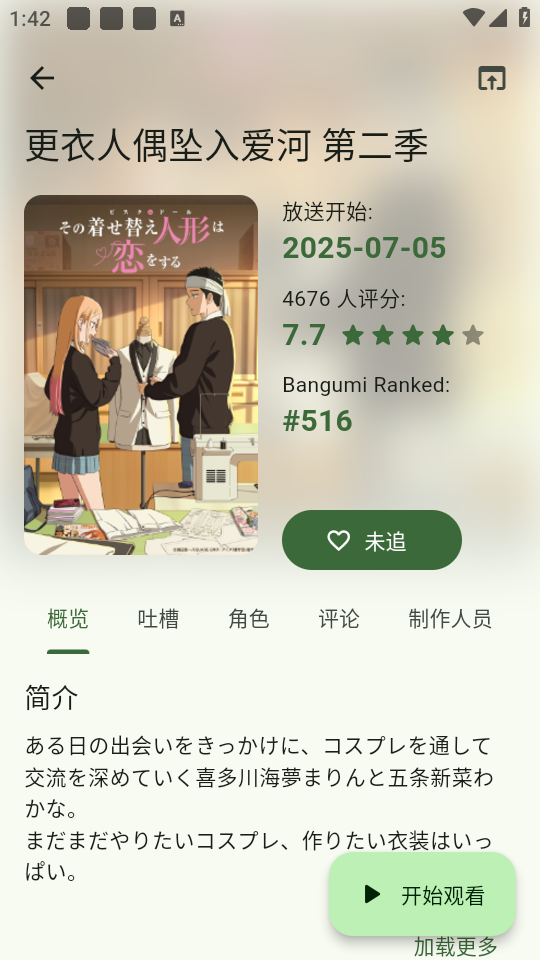The height and width of the screenshot is (960, 540).
Task: Expand summary via 加载更多
Action: (455, 947)
